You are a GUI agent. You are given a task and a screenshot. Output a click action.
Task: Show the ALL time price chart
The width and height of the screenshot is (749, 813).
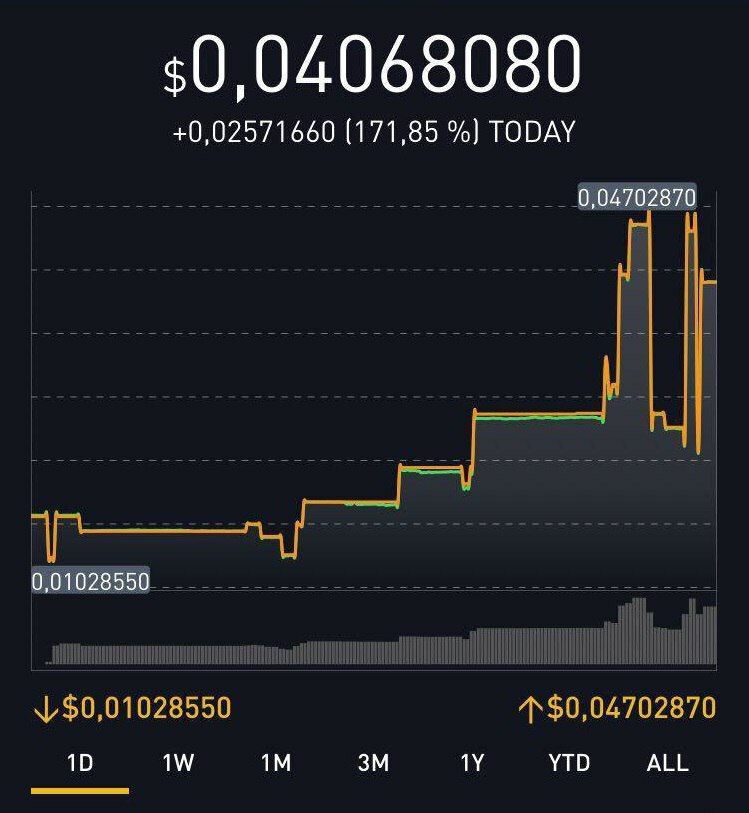[x=668, y=763]
